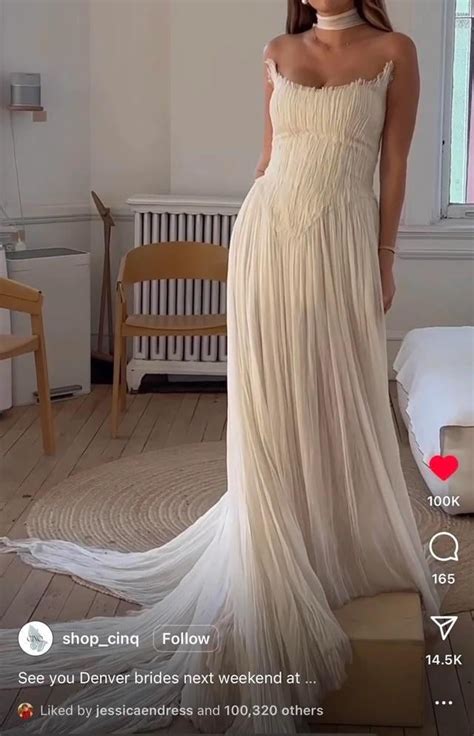Screen dimensions: 474x736
Task: Share this reel via paper plane icon
Action: (443, 627)
